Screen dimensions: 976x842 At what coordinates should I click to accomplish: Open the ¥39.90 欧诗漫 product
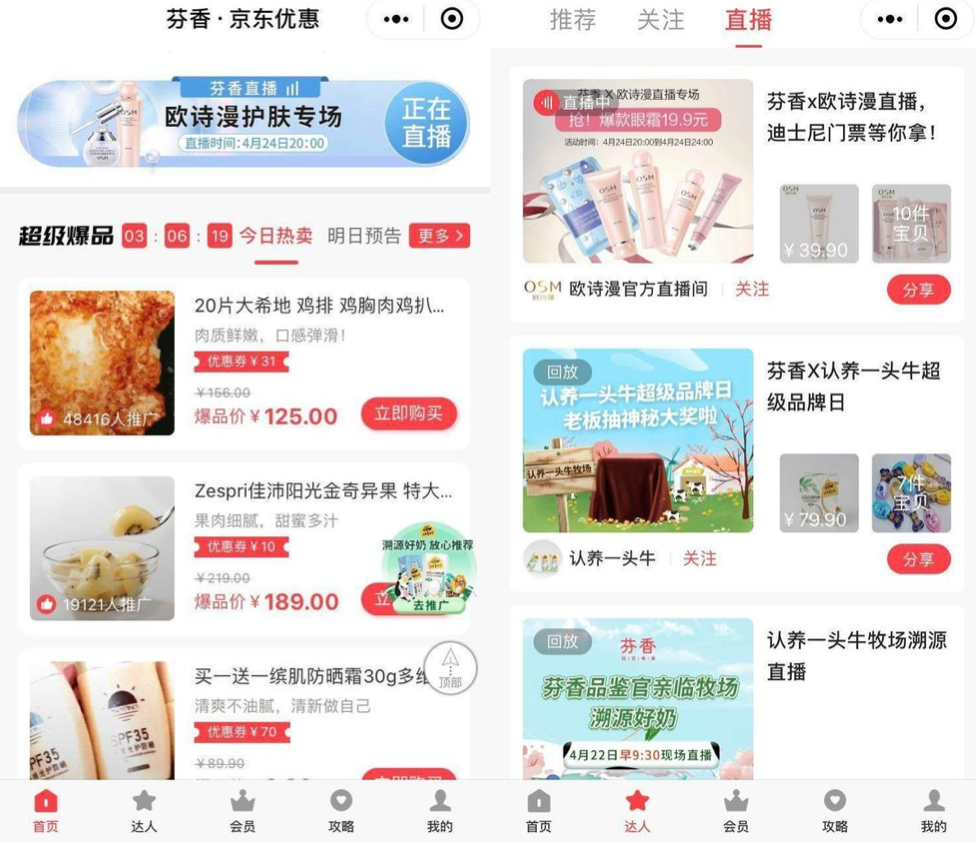click(x=818, y=224)
